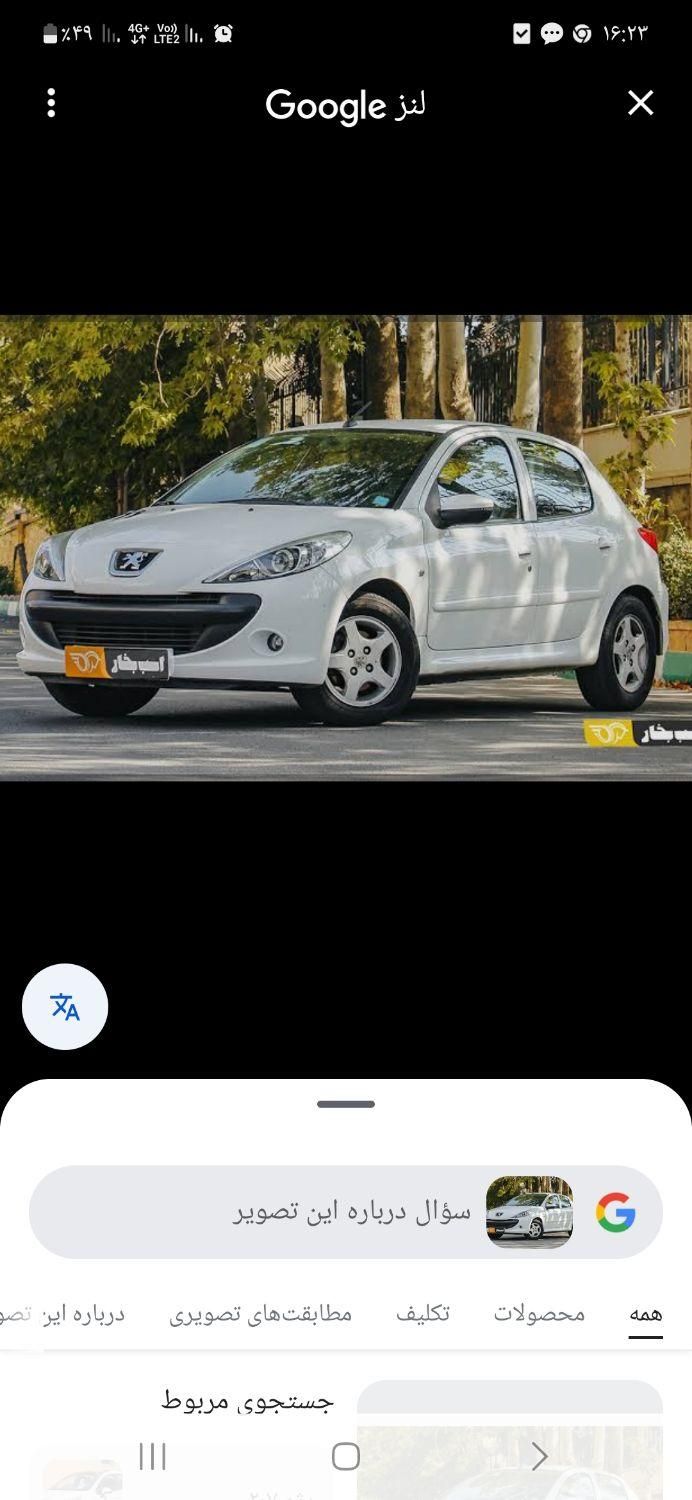Viewport: 692px width, 1500px height.
Task: Close Google Lens
Action: click(x=640, y=103)
